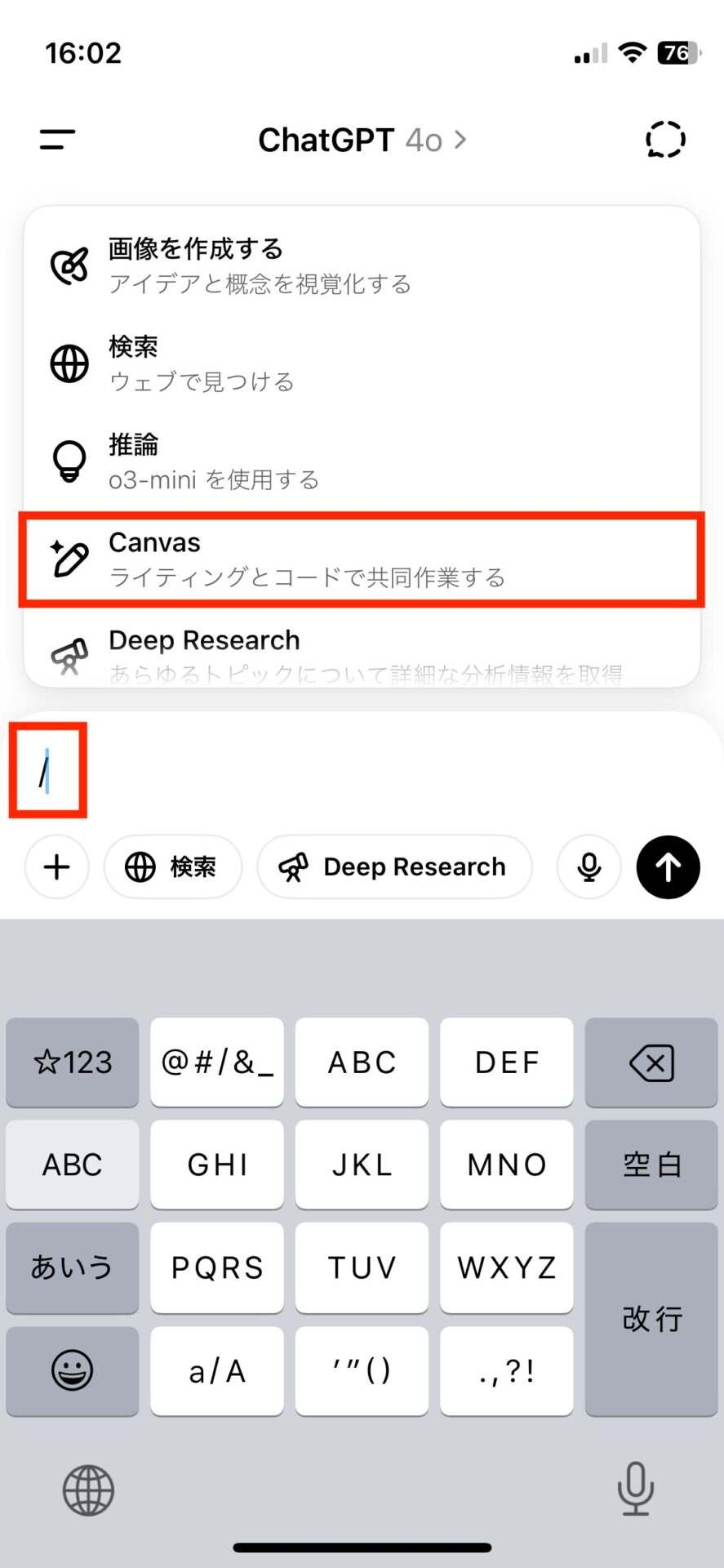
Task: Start a temporary chat with dashed bubble icon
Action: 665,140
